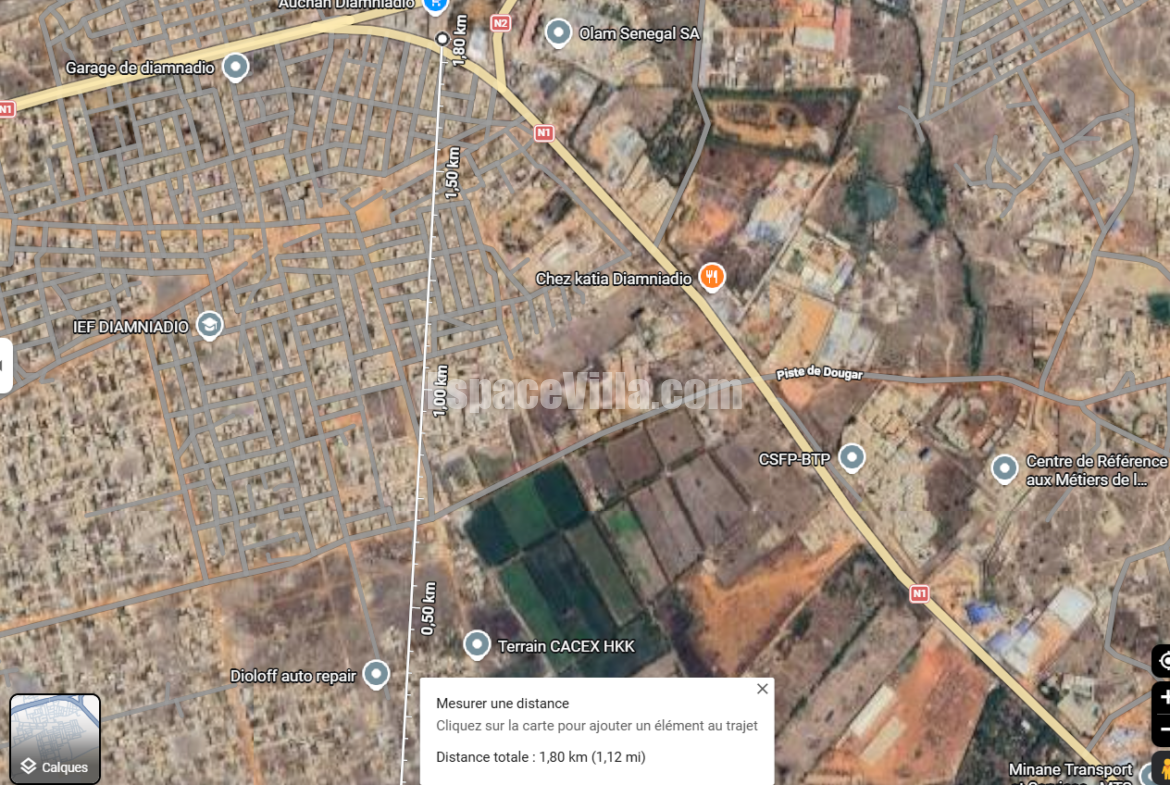Image resolution: width=1170 pixels, height=785 pixels.
Task: Close the Mesurer une distance panel
Action: pos(762,689)
